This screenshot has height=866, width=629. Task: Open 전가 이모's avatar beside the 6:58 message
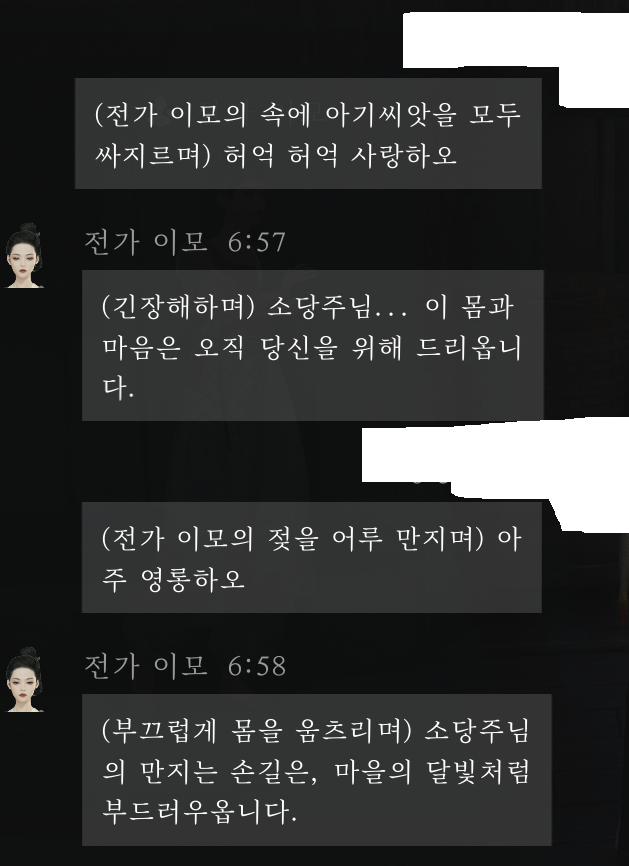point(25,680)
